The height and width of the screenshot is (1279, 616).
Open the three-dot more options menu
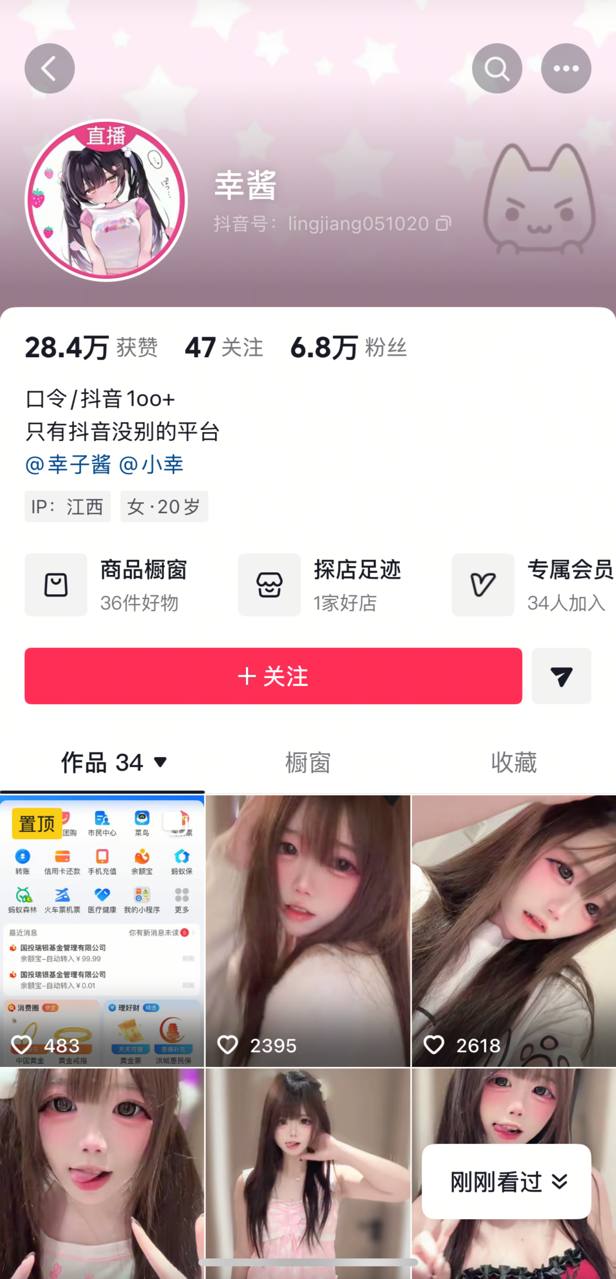pyautogui.click(x=566, y=69)
